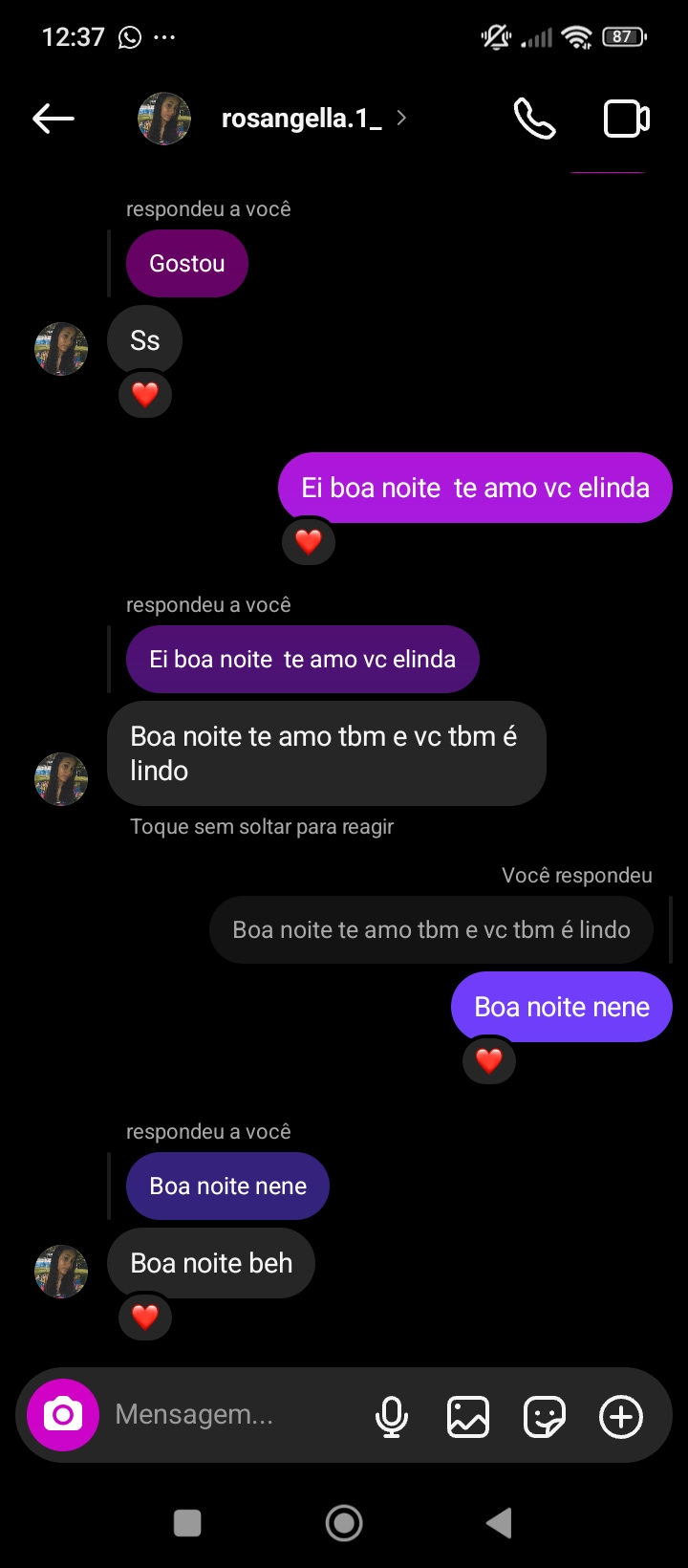The image size is (688, 1568).
Task: Tap the system home button
Action: point(344,1523)
